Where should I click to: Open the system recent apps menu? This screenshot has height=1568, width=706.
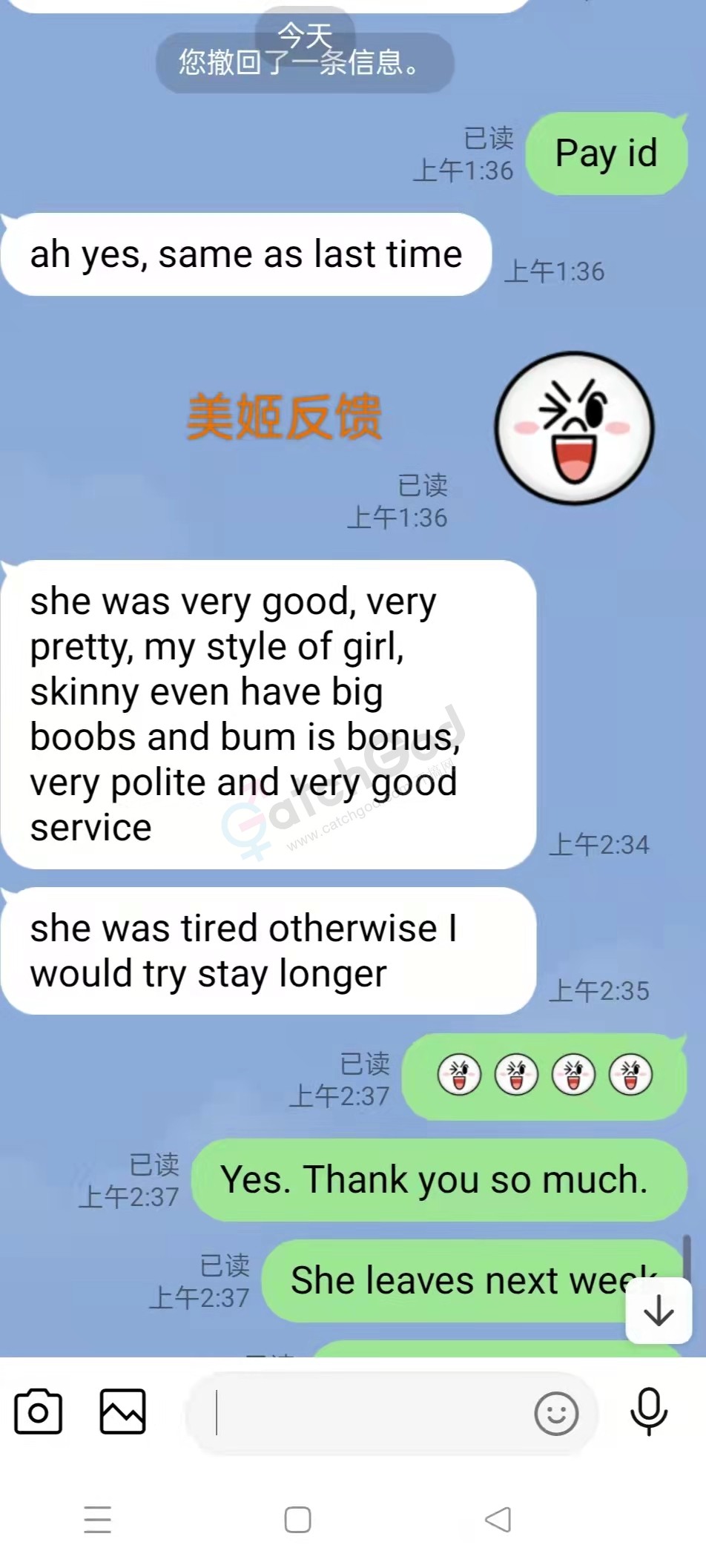click(x=98, y=1520)
